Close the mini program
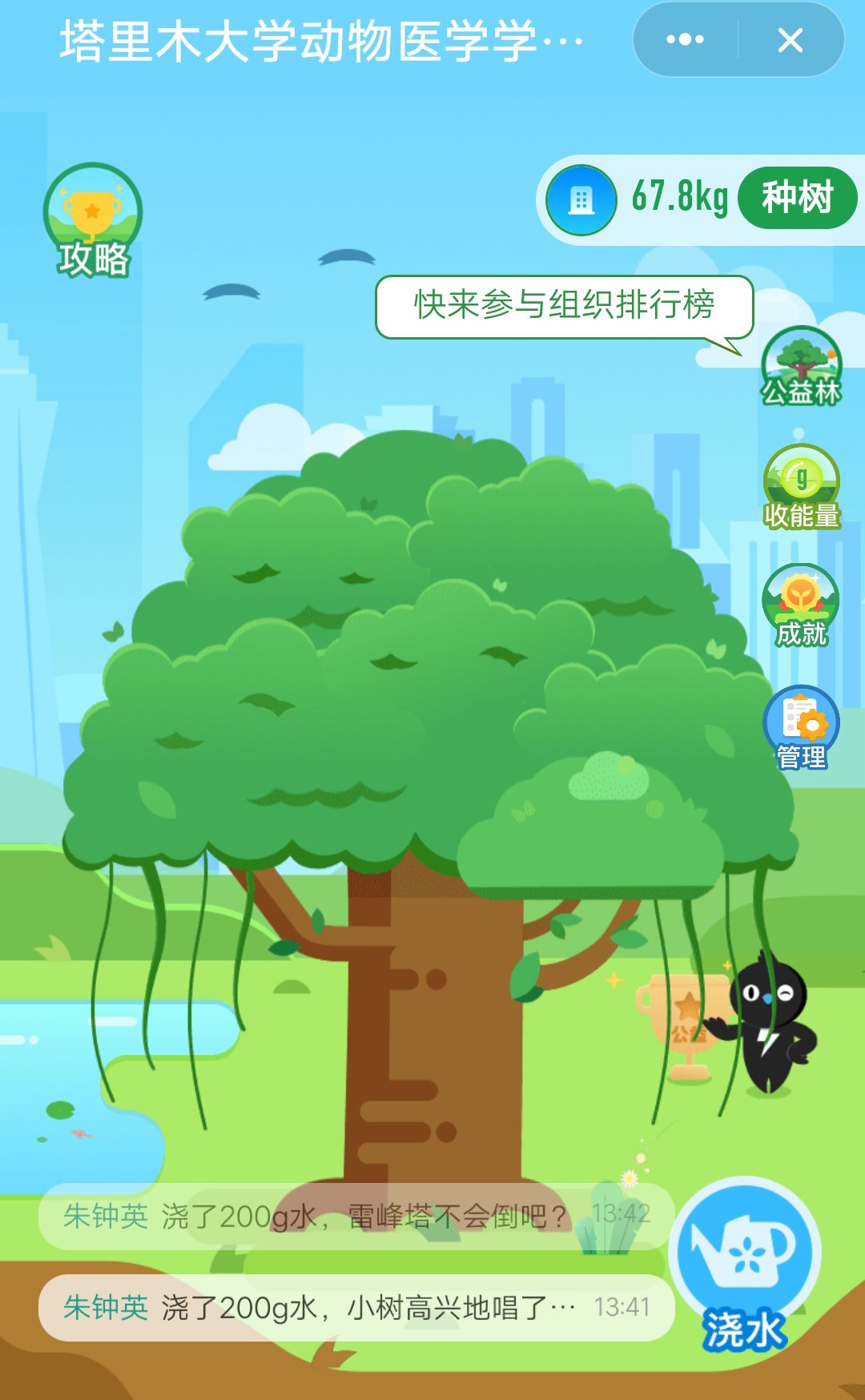Image resolution: width=865 pixels, height=1400 pixels. (790, 39)
